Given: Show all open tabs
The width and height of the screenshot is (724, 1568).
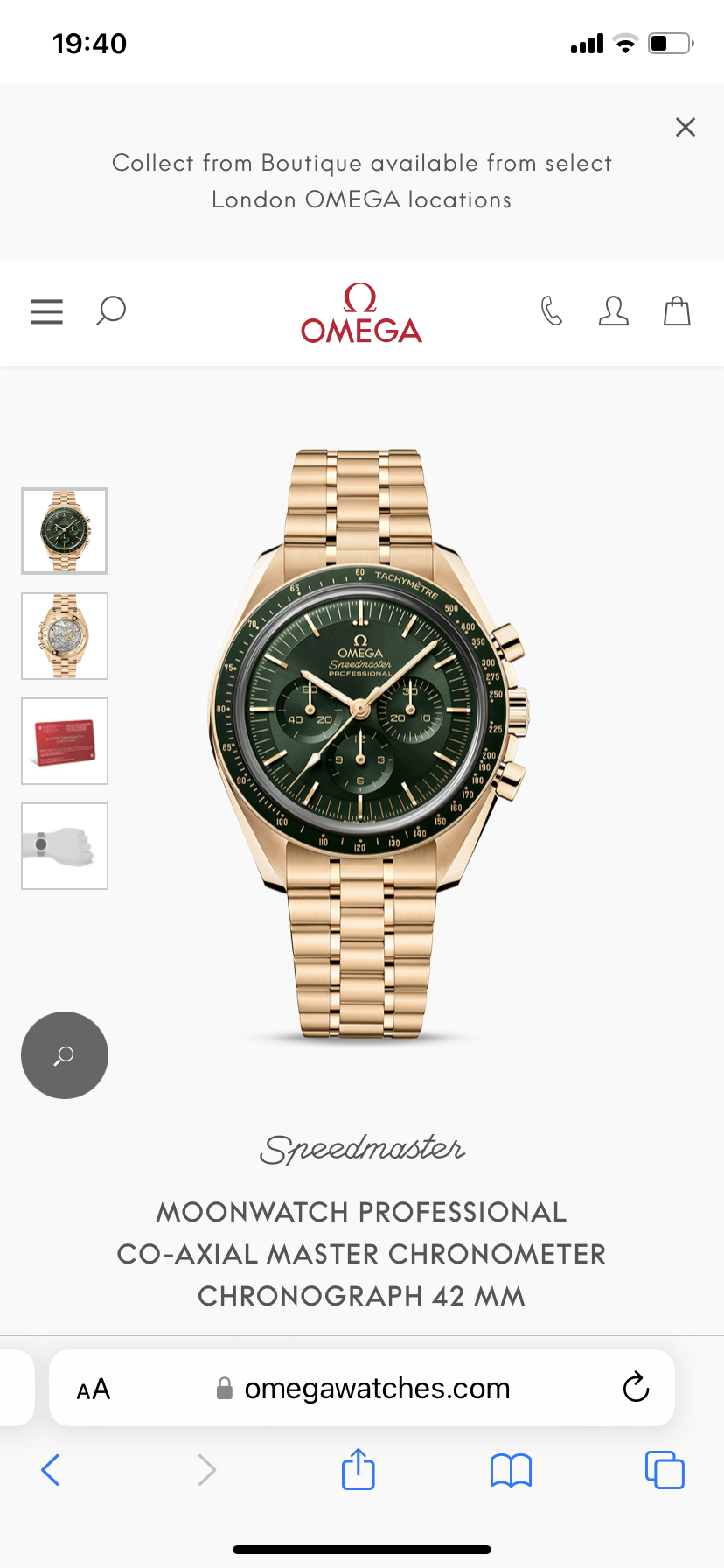Looking at the screenshot, I should [665, 1470].
